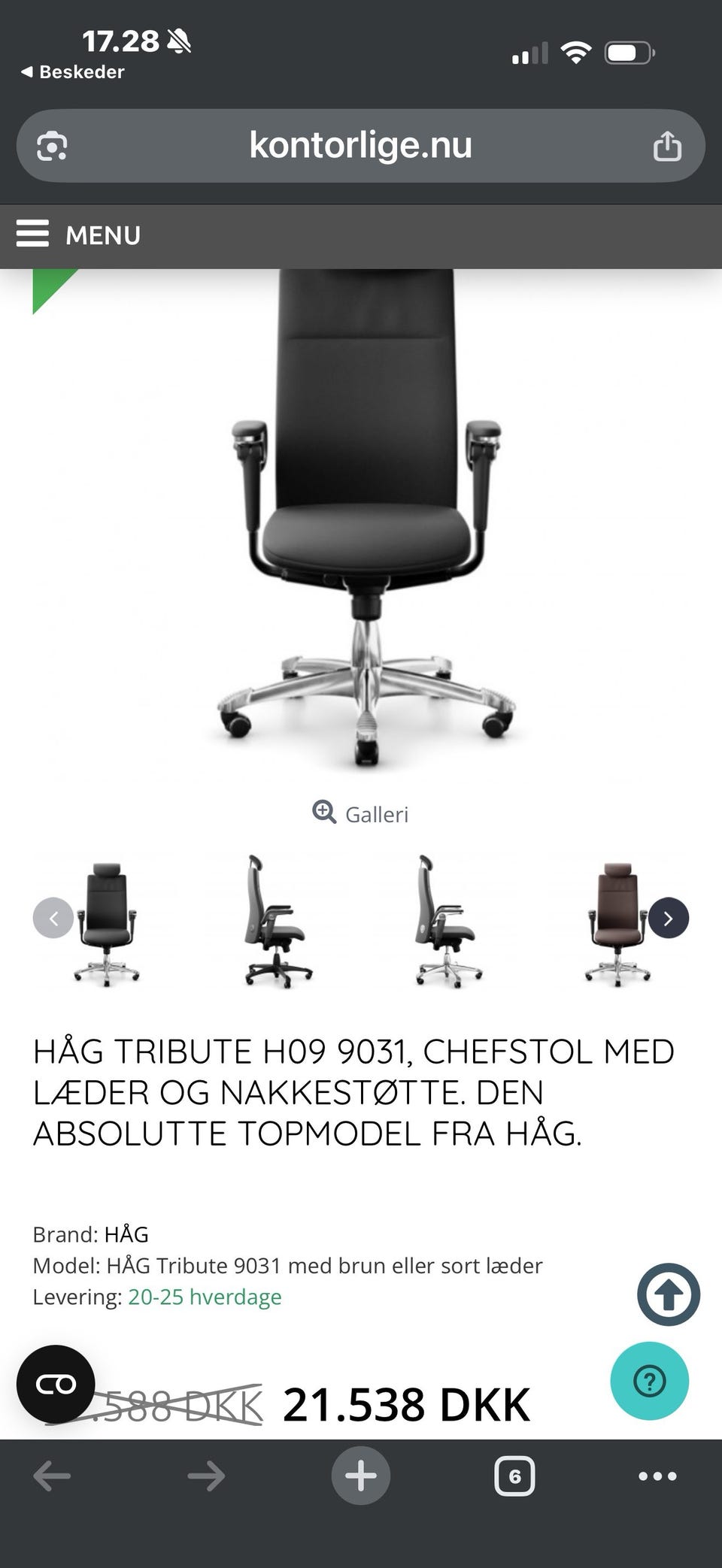This screenshot has width=722, height=1568.
Task: Tap the Safari back arrow
Action: (x=53, y=1475)
